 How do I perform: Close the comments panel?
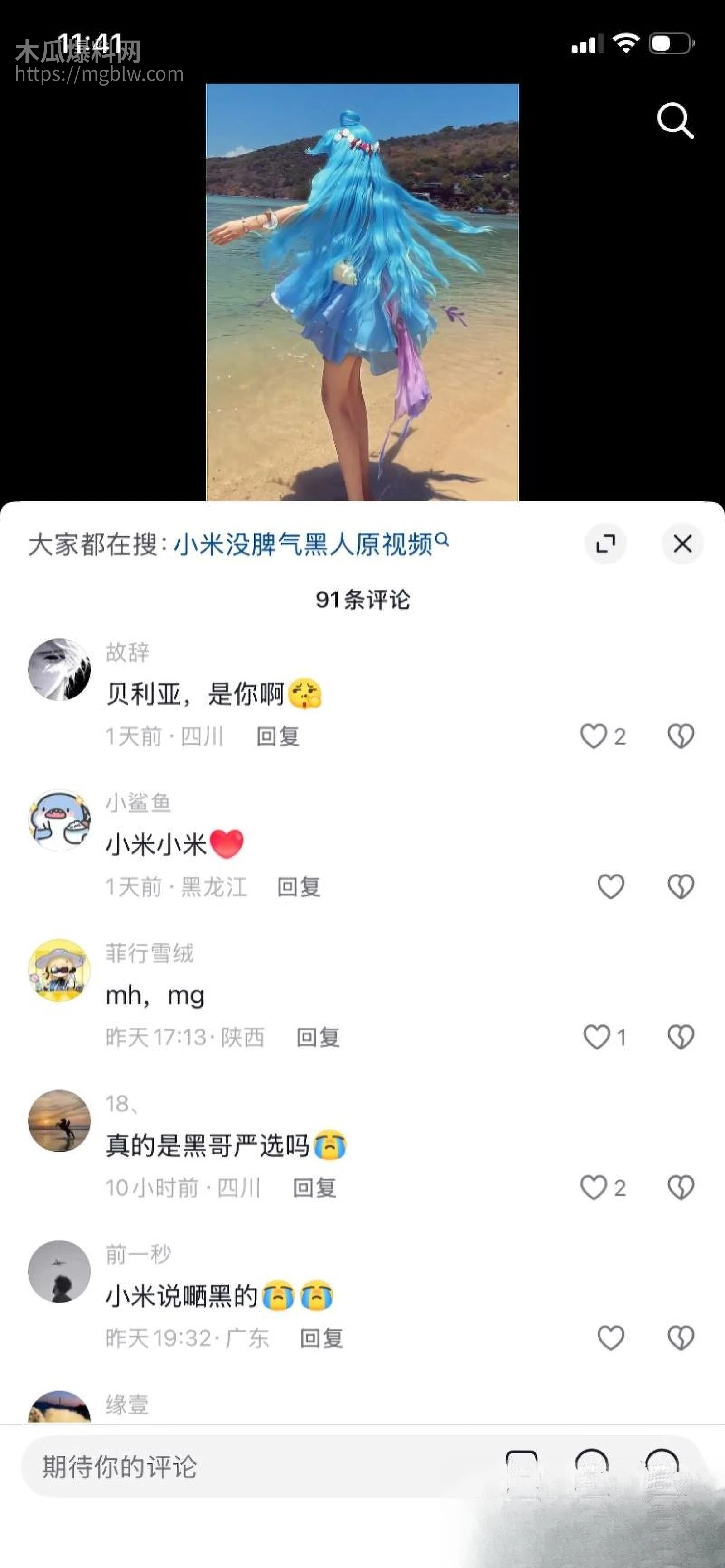pos(682,544)
